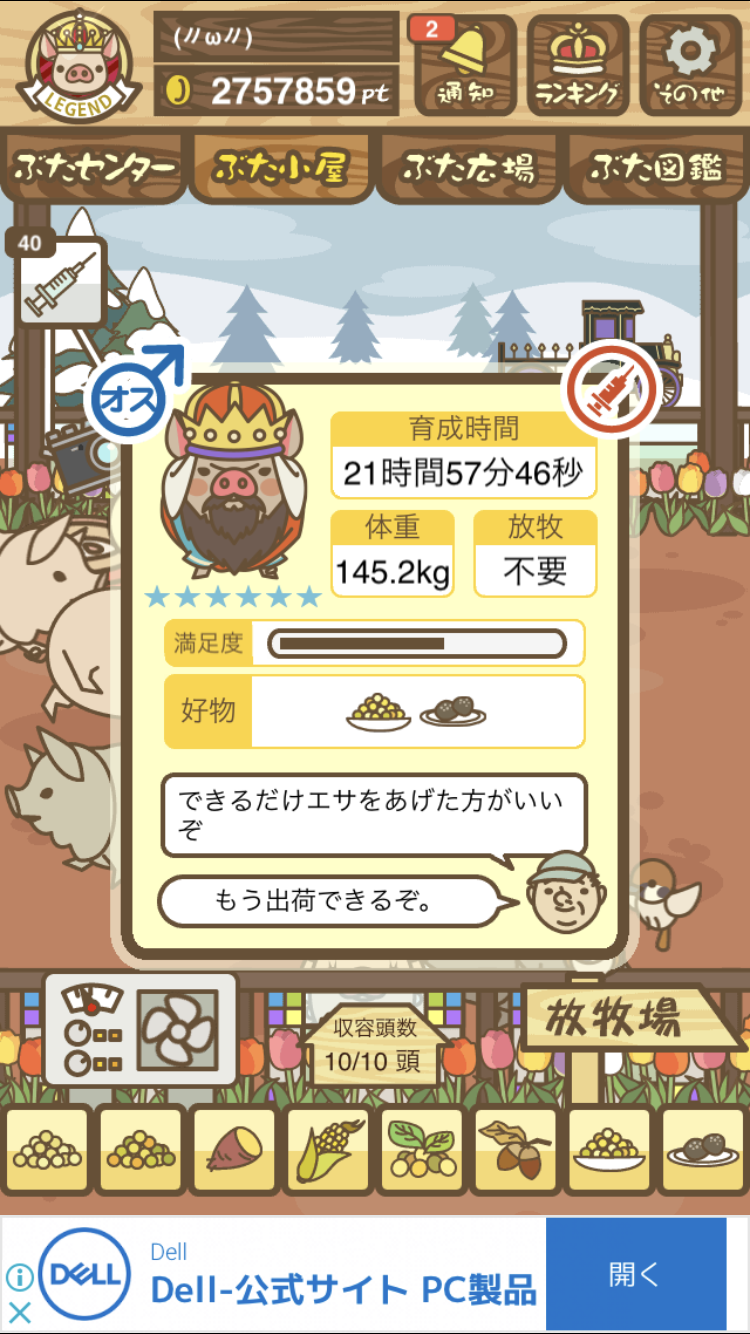
Task: Choose the acorn feed
Action: pos(514,1152)
